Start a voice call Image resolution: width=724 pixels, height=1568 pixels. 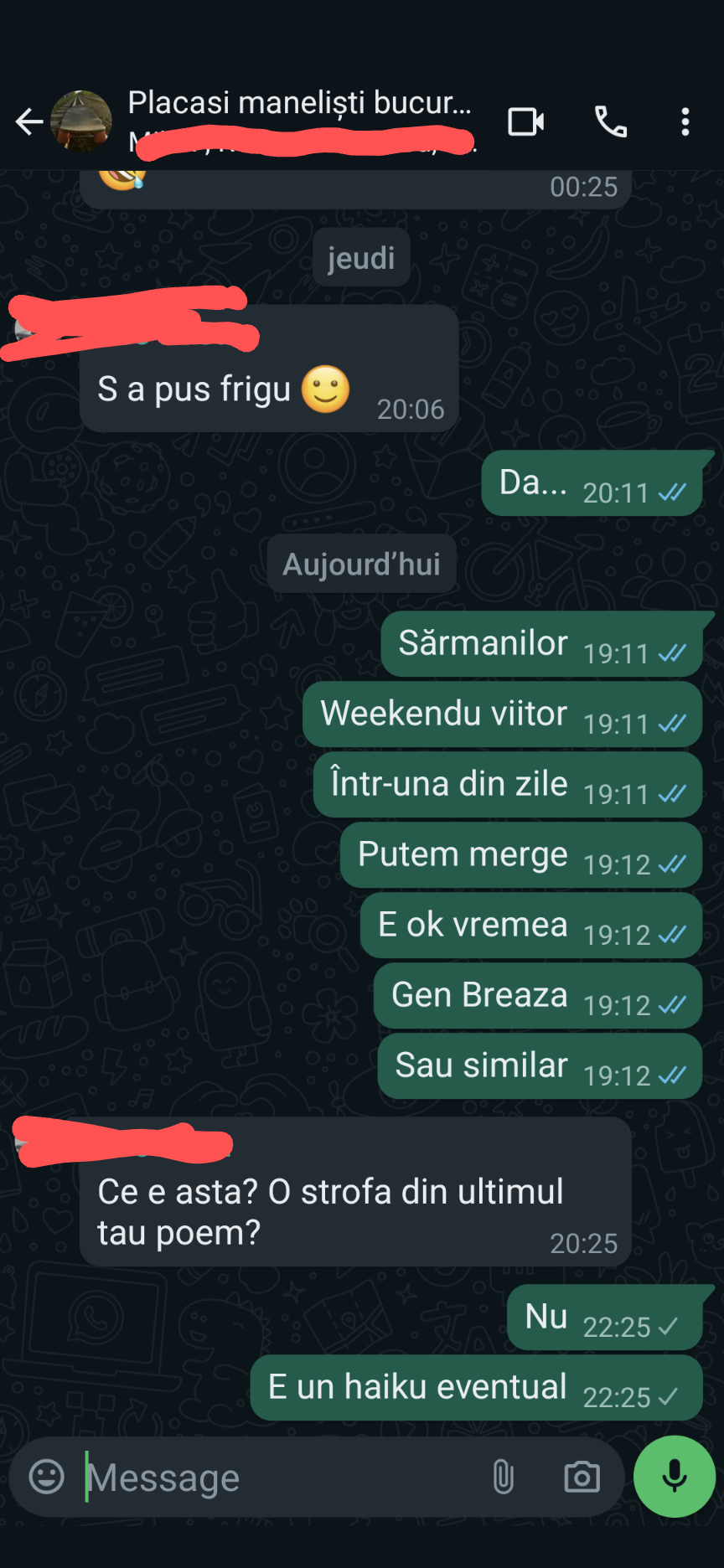point(611,122)
